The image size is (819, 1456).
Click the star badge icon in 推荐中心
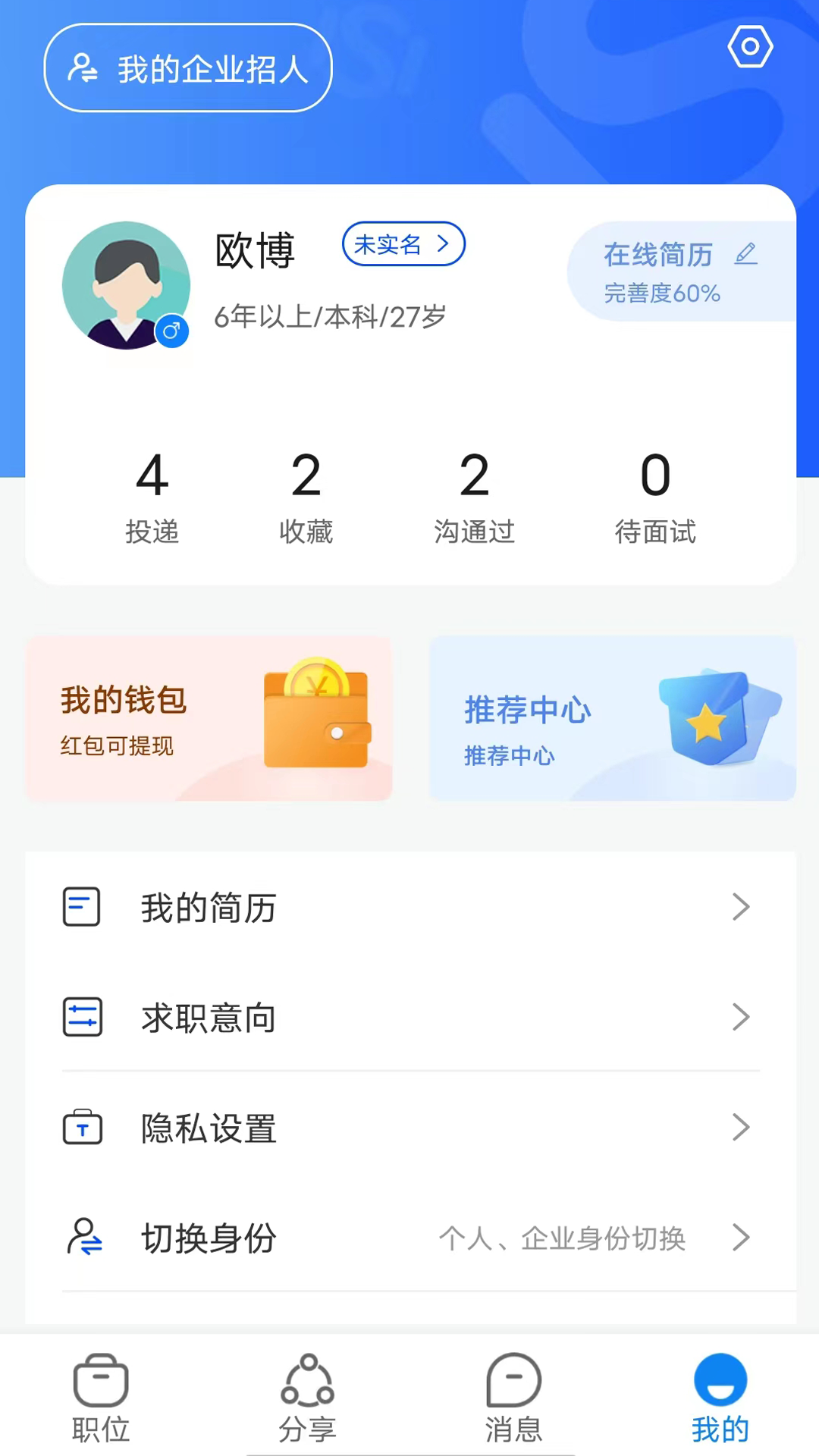[708, 726]
